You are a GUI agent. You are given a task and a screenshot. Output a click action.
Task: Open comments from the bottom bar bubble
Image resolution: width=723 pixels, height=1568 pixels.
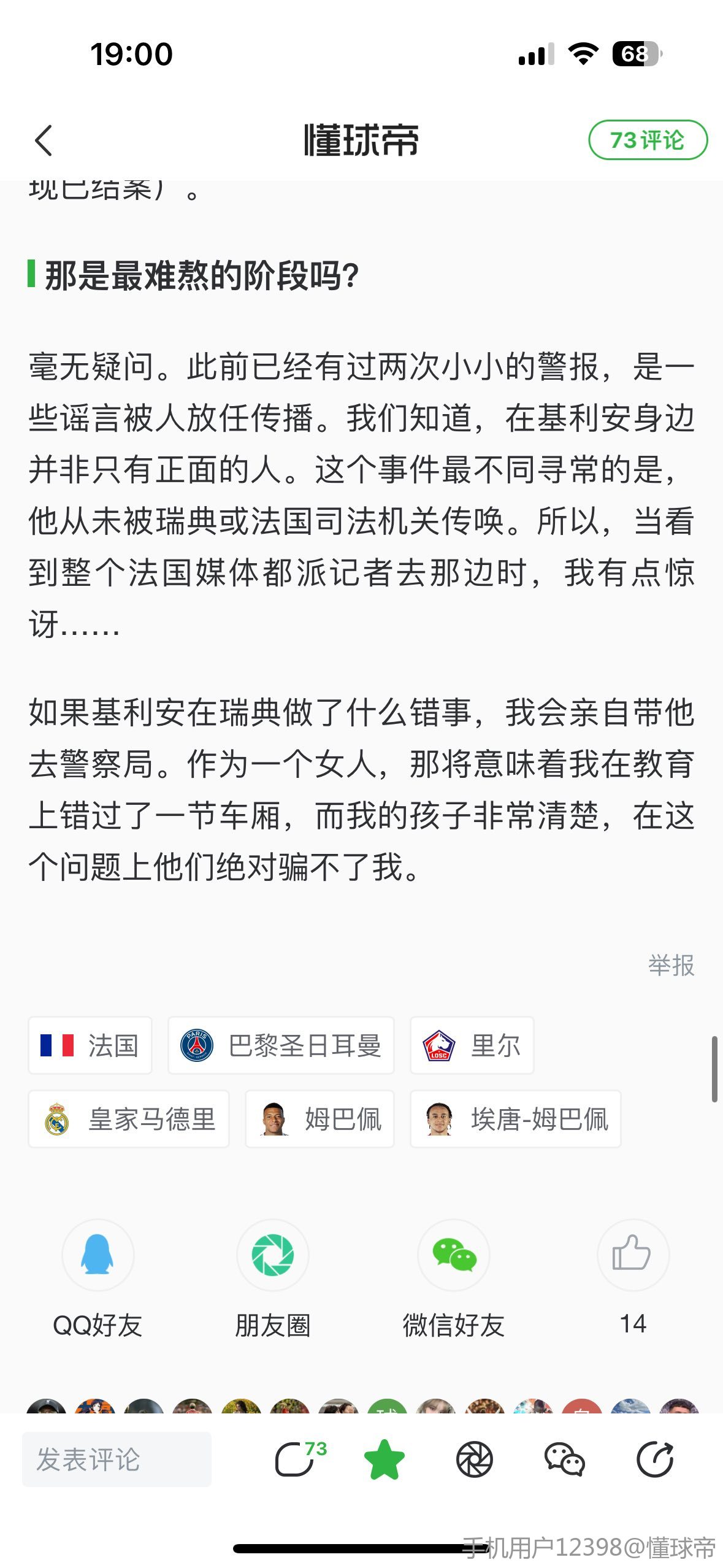click(x=297, y=1459)
